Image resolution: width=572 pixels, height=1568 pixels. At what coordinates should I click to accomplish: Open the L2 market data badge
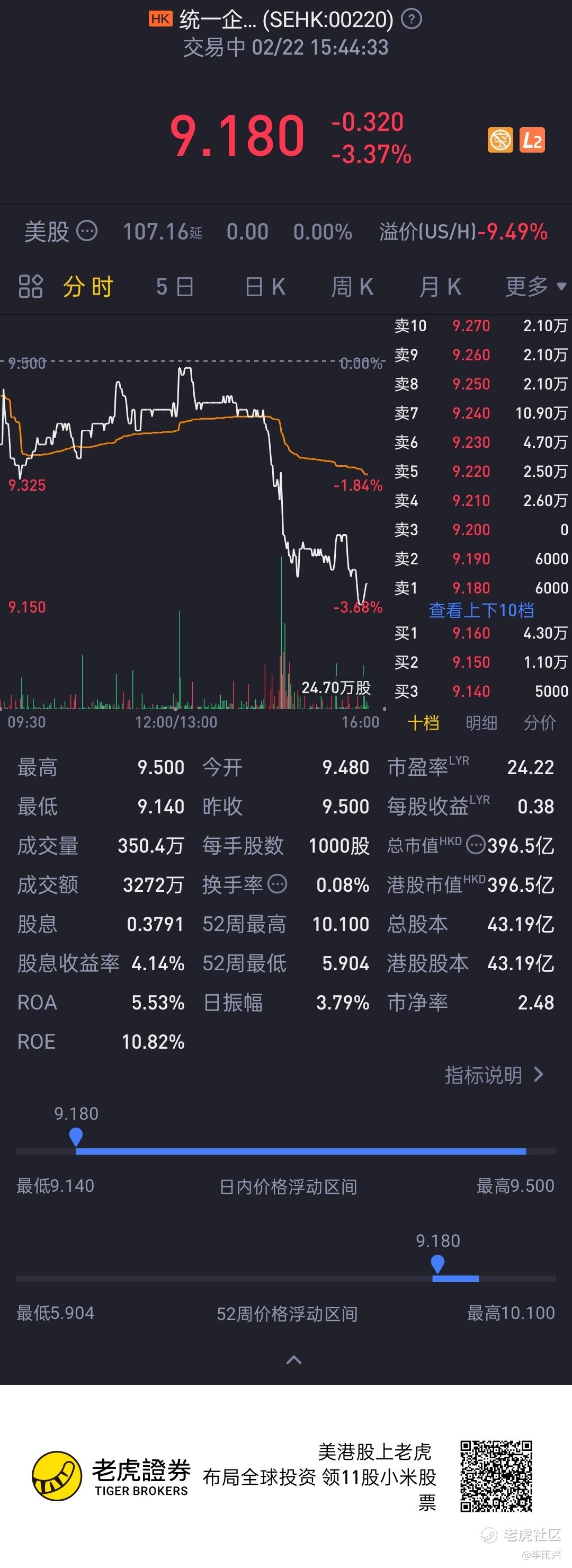(532, 140)
